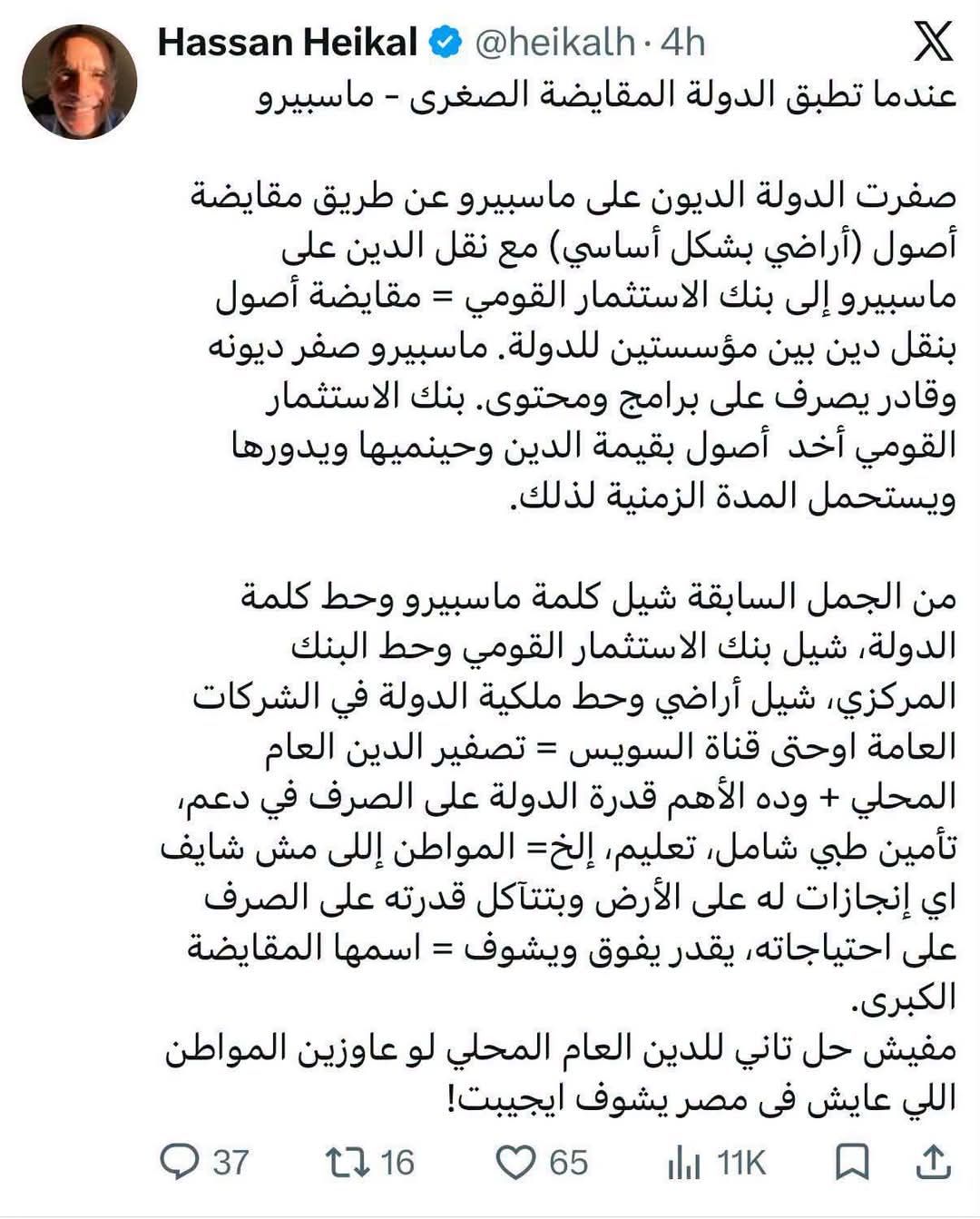Image resolution: width=980 pixels, height=1219 pixels.
Task: Bookmark this post
Action: [x=852, y=1162]
